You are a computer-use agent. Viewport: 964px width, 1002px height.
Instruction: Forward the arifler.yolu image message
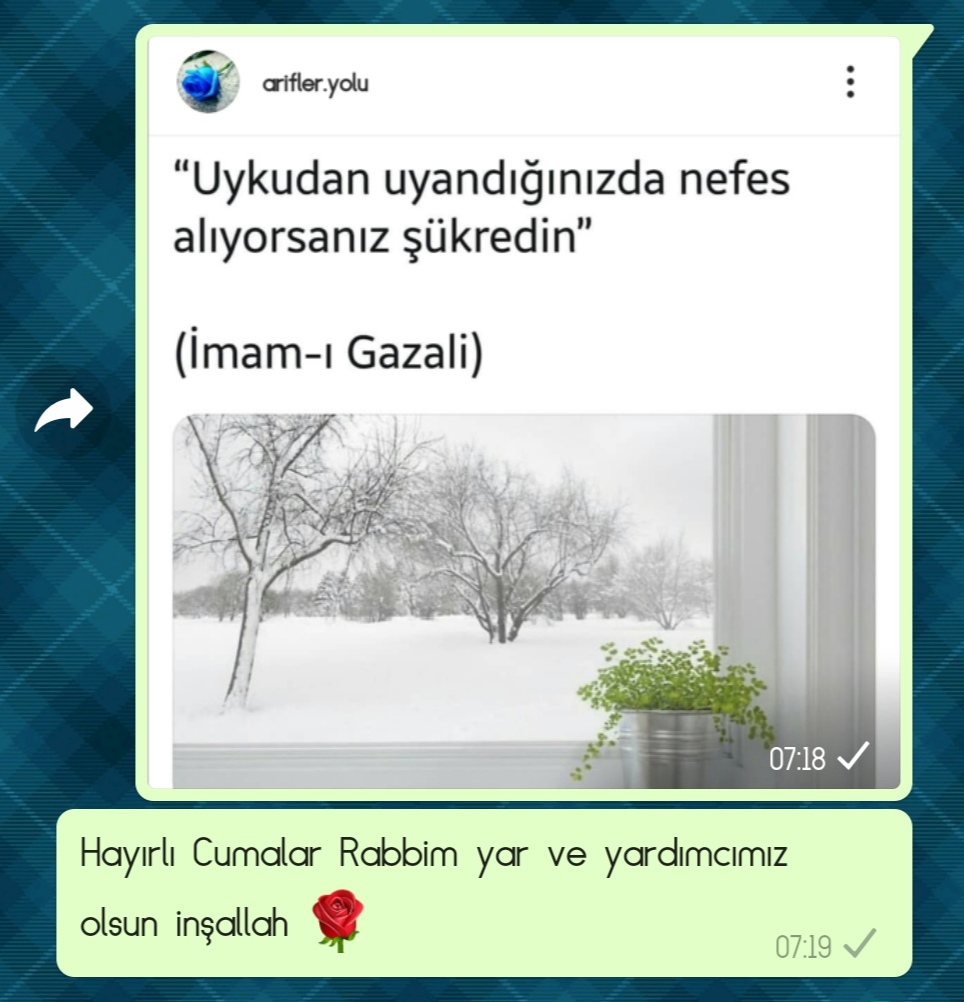64,412
